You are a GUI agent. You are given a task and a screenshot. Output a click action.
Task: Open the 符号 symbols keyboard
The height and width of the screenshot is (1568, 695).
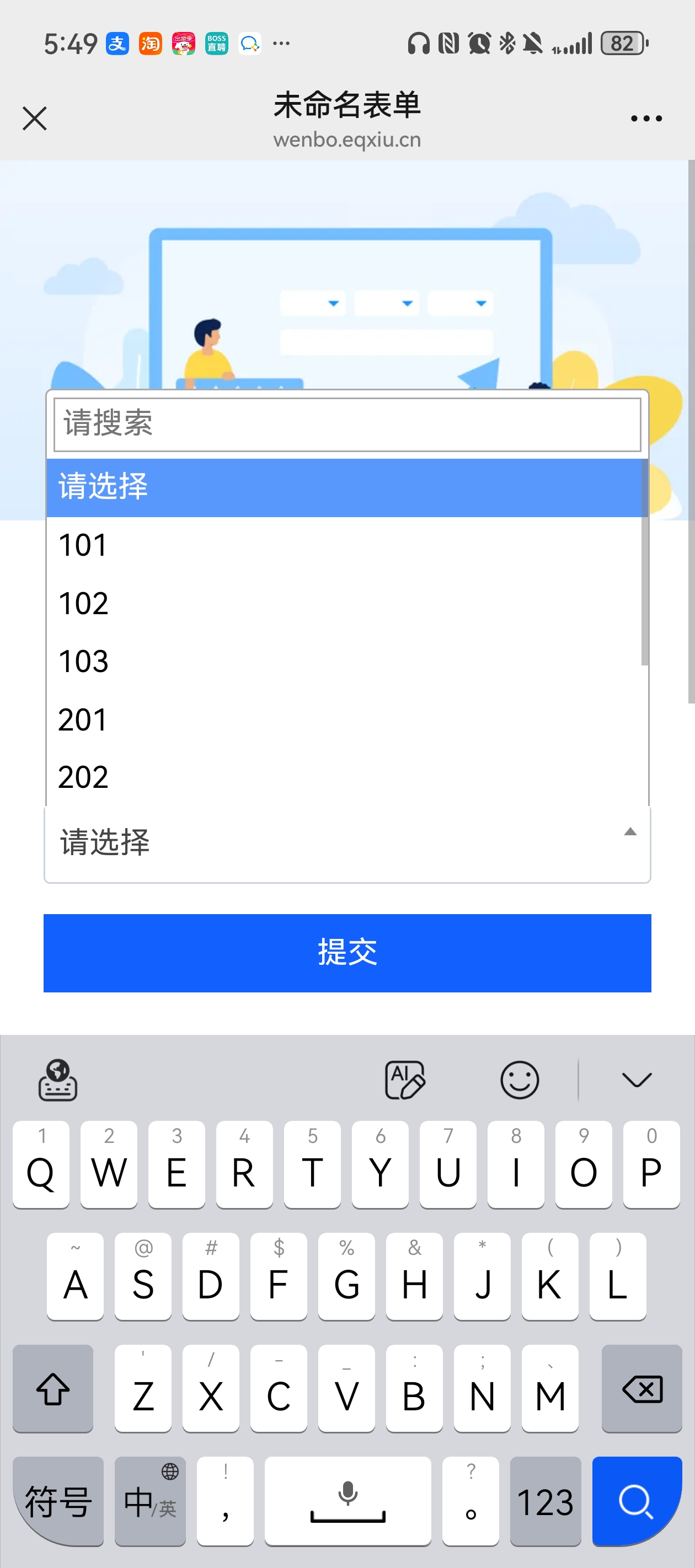(x=58, y=1500)
